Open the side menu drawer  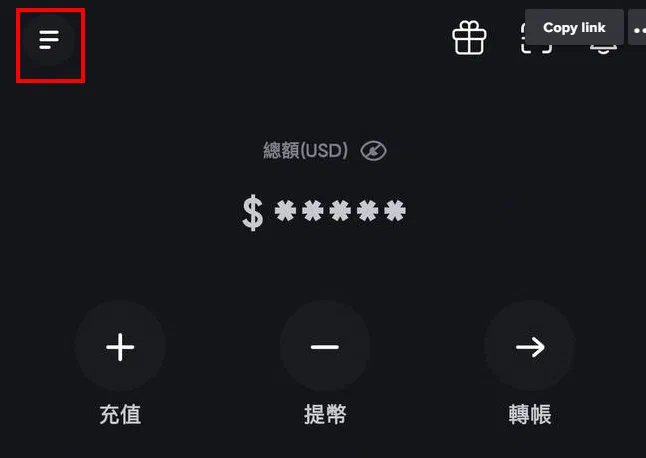[x=49, y=40]
